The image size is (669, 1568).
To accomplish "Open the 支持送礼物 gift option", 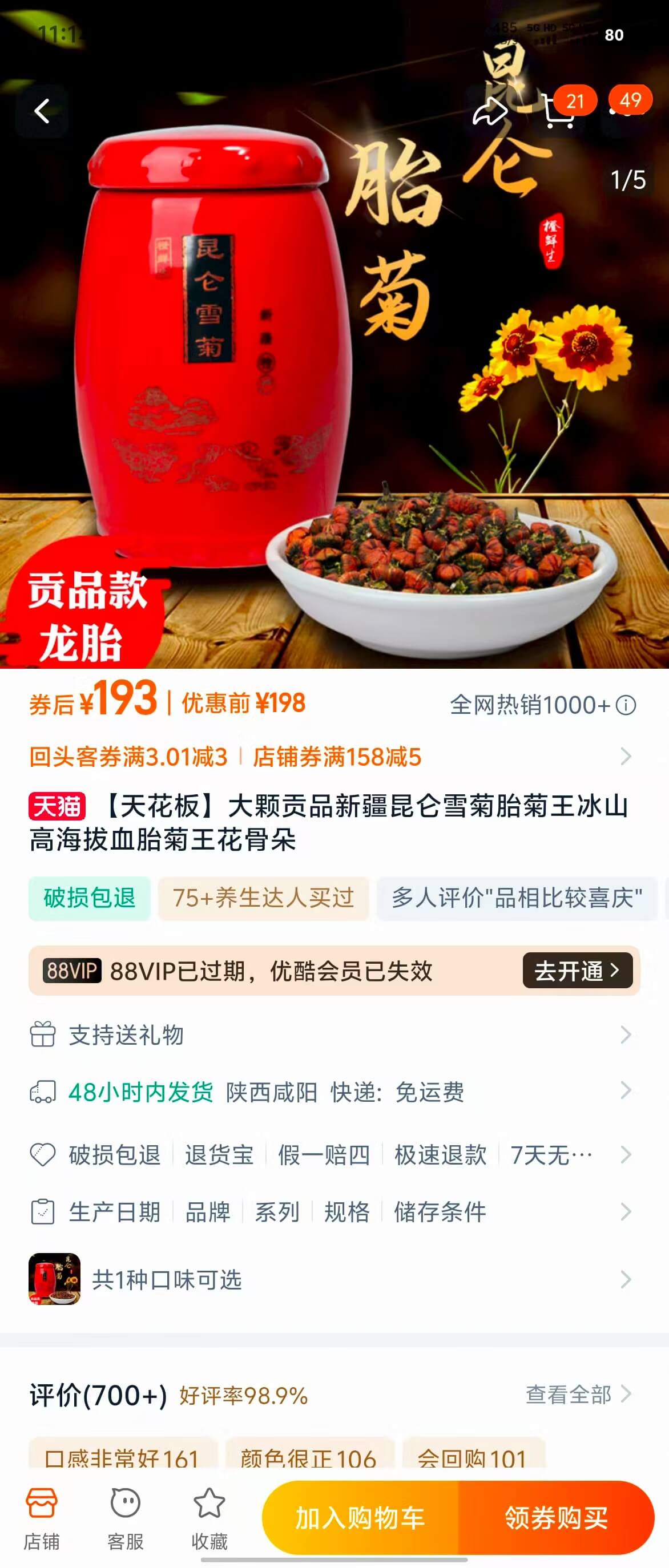I will point(126,1035).
